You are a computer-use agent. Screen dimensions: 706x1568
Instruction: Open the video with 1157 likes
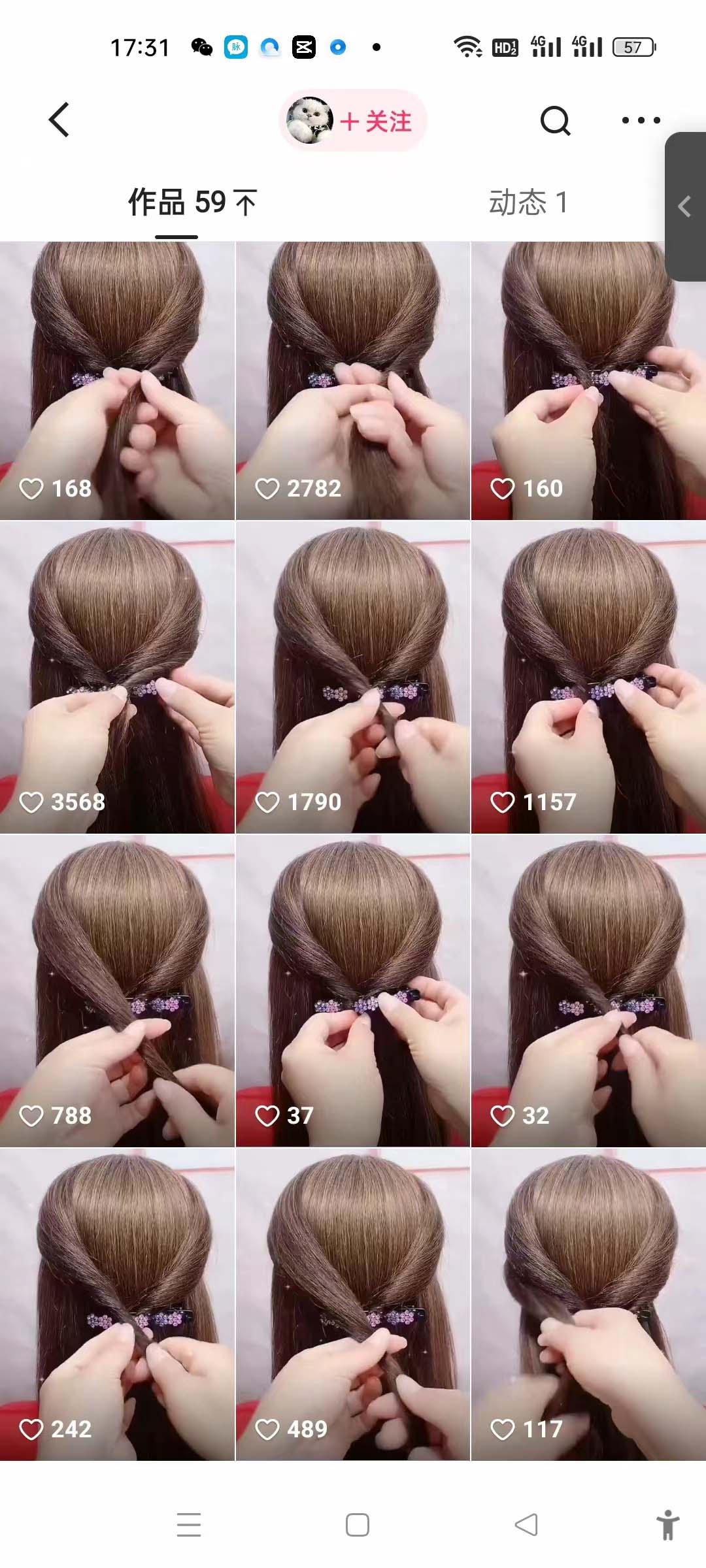588,677
